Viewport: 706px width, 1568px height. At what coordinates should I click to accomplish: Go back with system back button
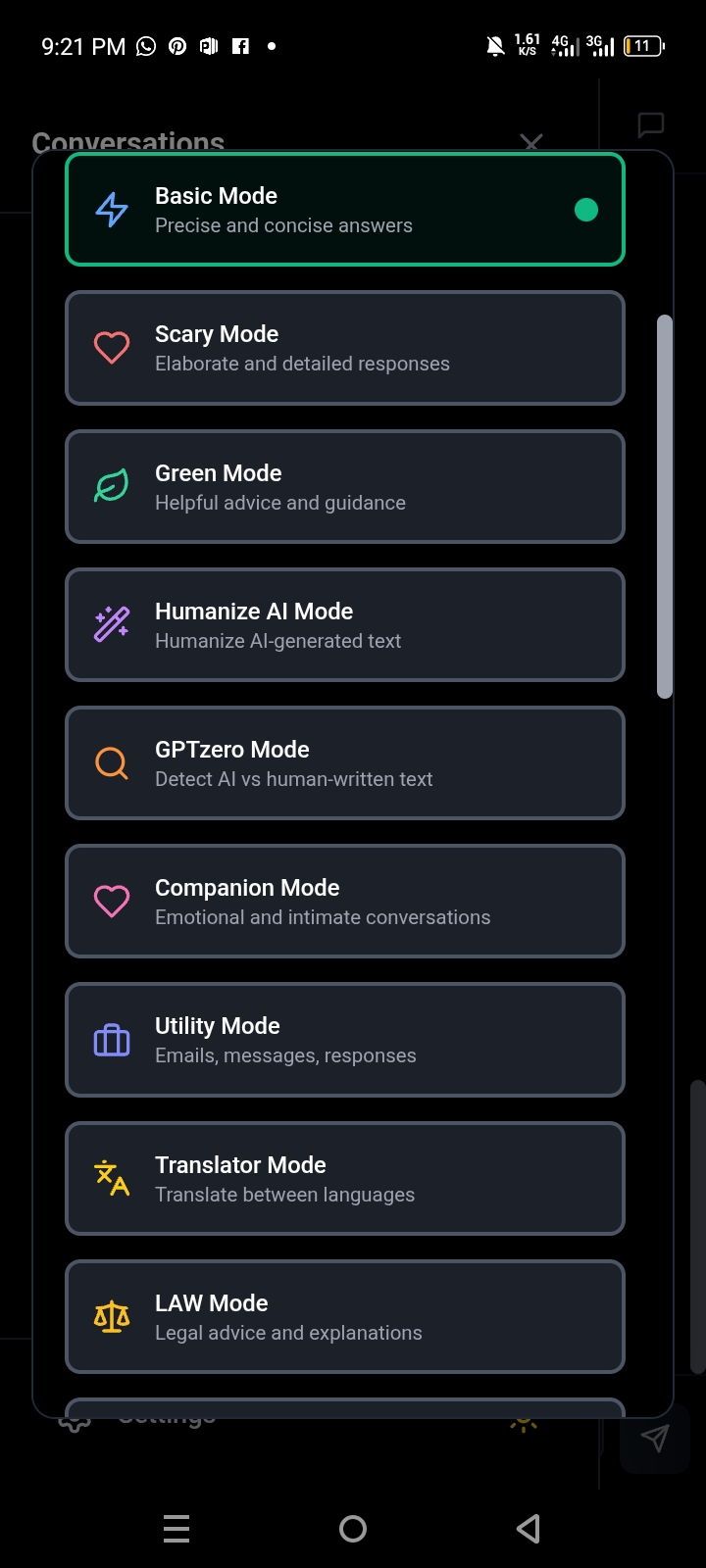[x=529, y=1529]
